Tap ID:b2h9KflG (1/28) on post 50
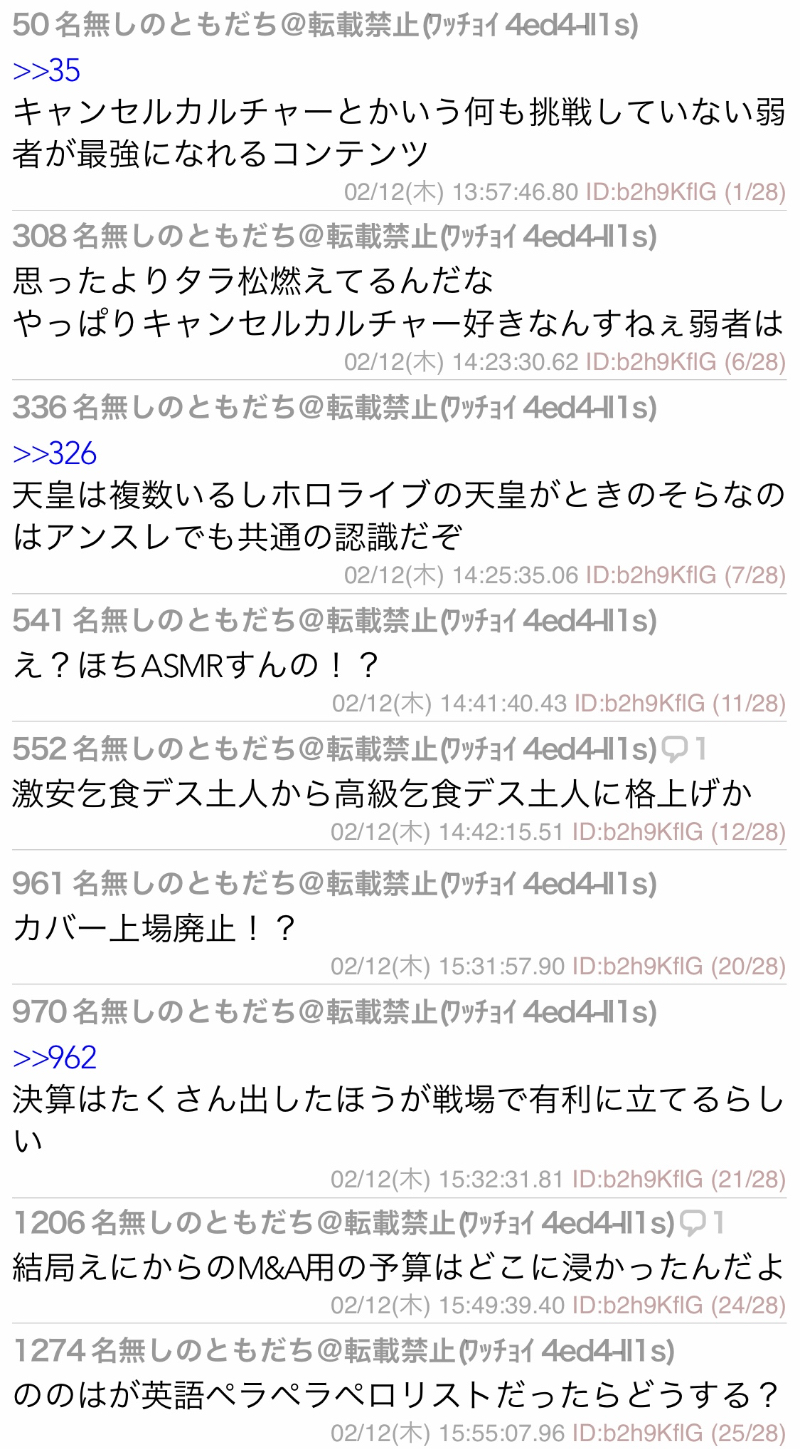800x1449 pixels. [685, 191]
